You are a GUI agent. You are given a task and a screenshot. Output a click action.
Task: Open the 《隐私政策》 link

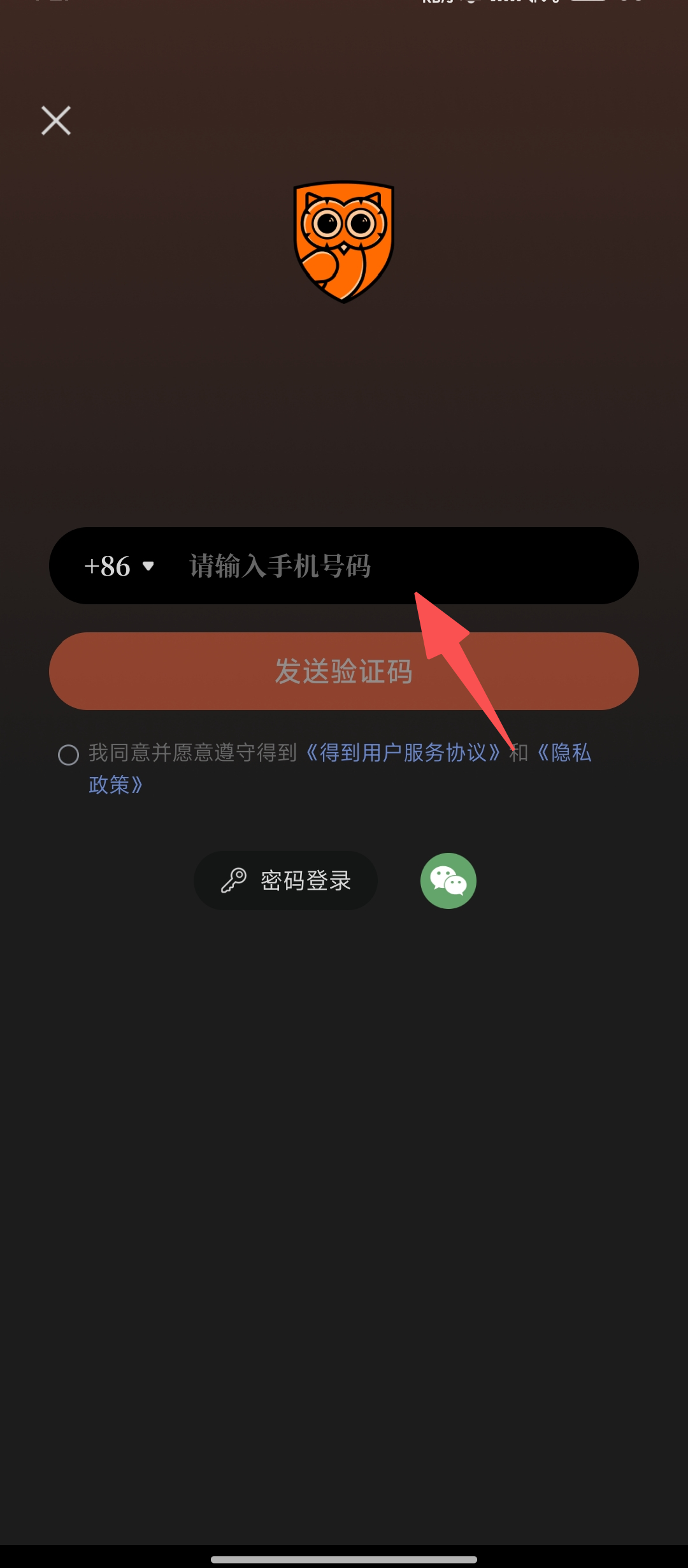[x=564, y=753]
